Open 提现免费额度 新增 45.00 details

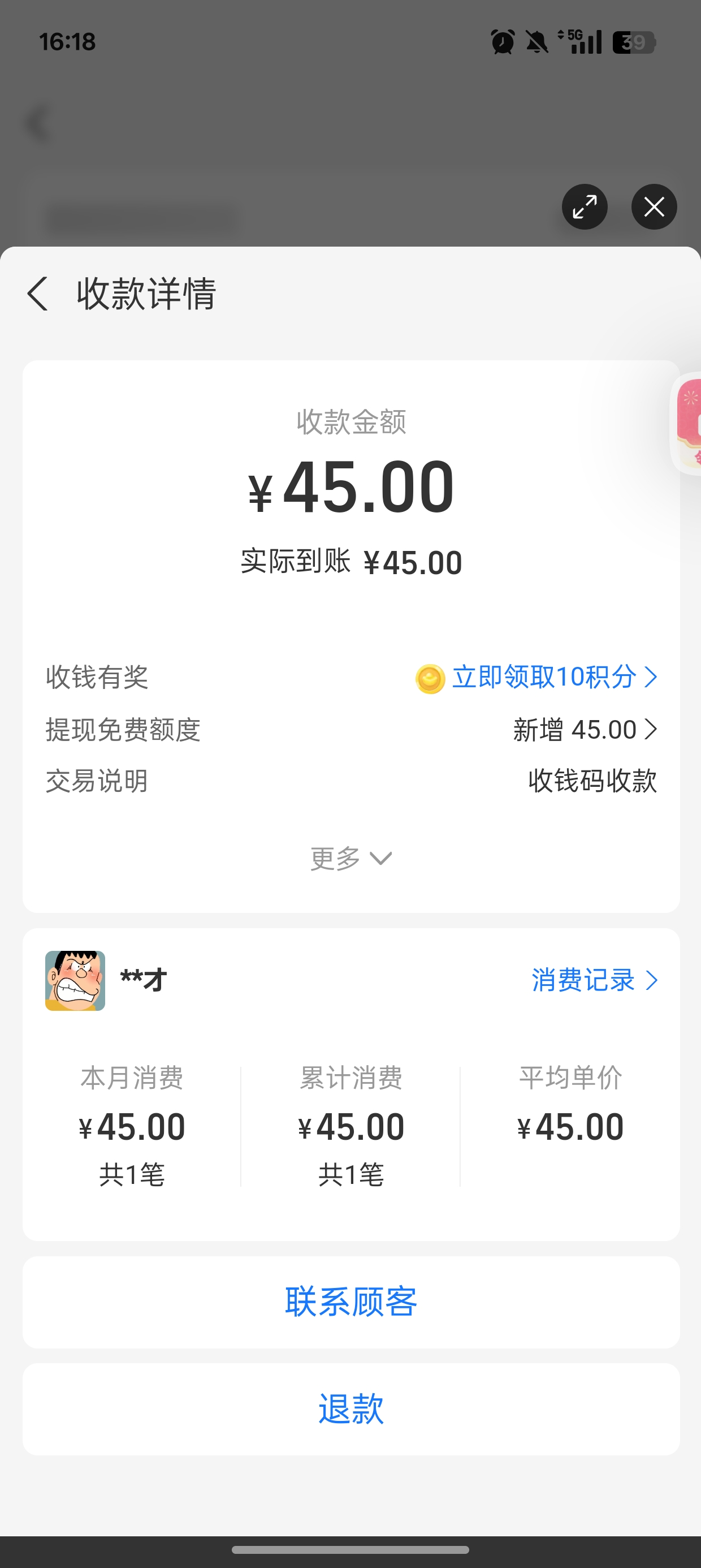point(584,729)
